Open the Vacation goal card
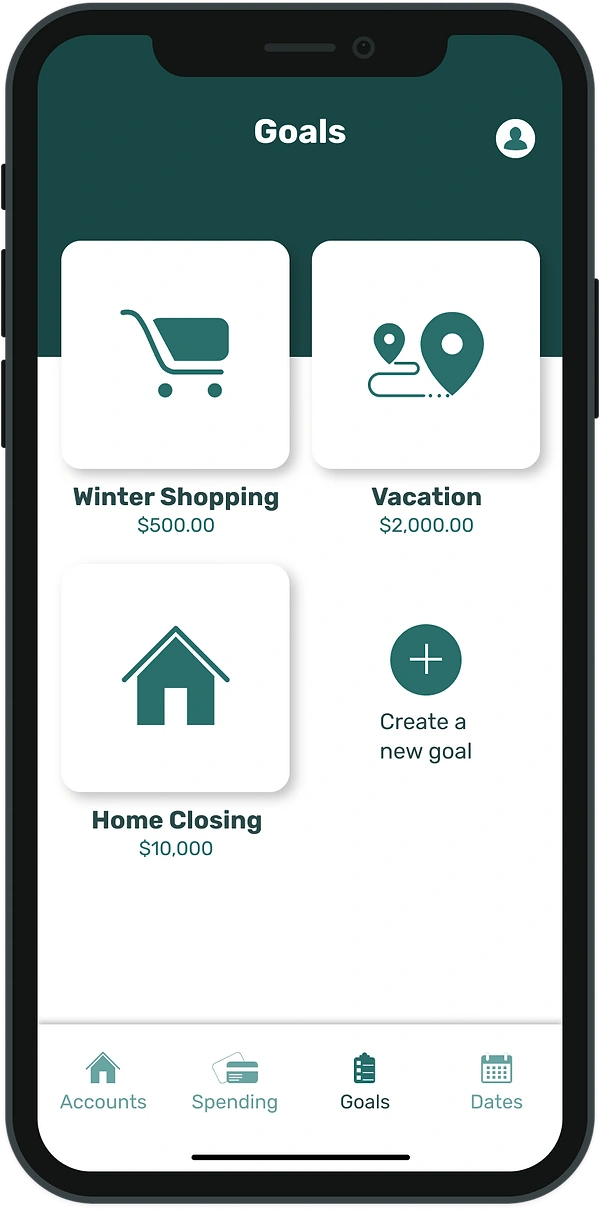 (x=426, y=355)
